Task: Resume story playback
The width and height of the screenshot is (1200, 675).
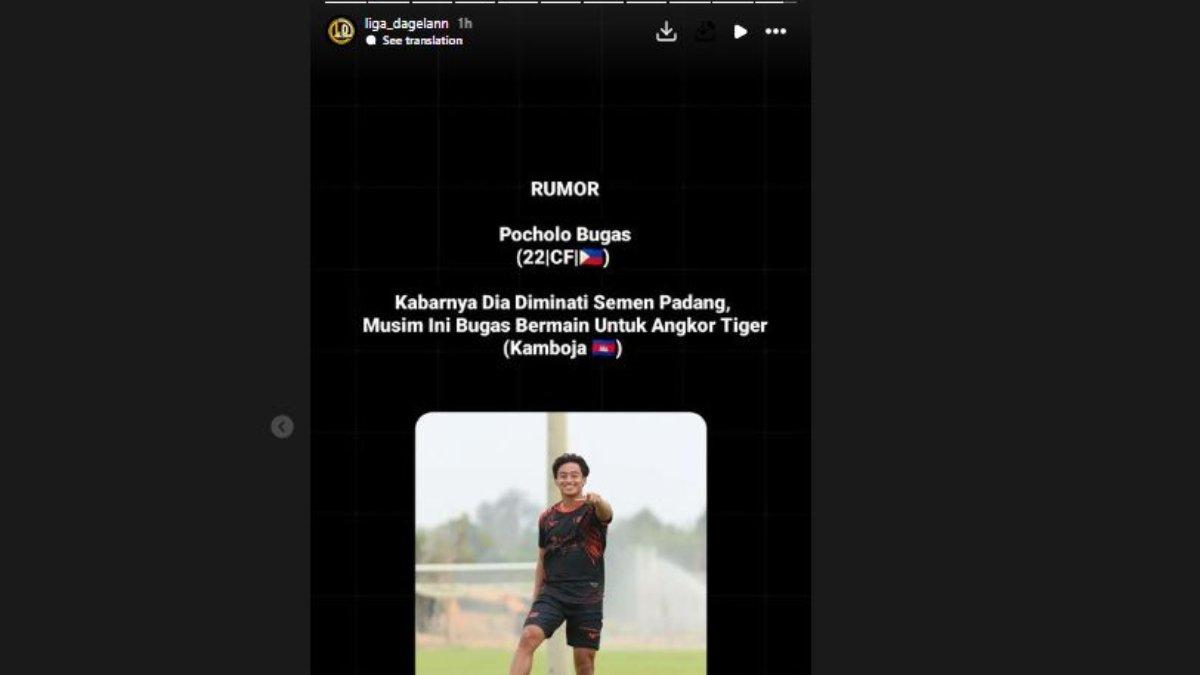Action: (740, 32)
